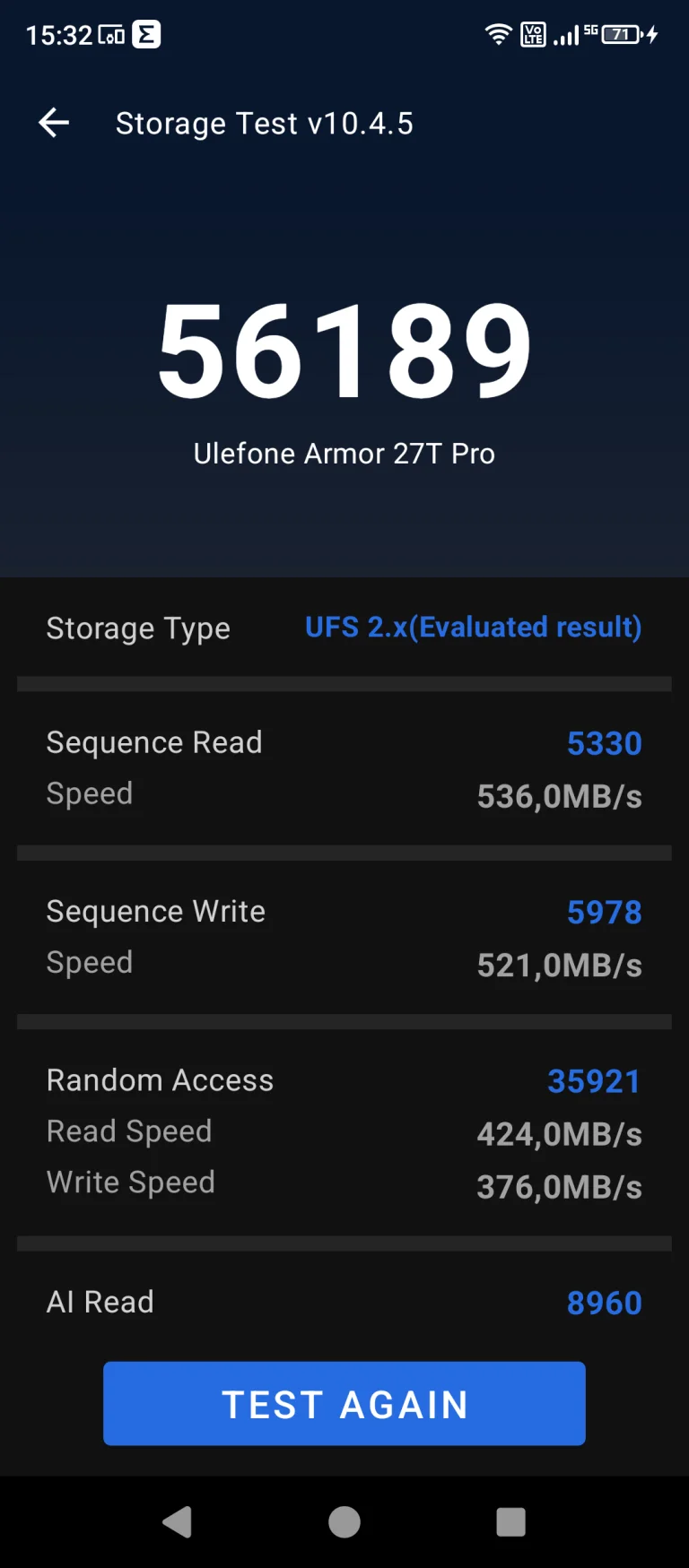Tap the back arrow to exit Storage Test
The image size is (689, 1568).
(x=53, y=123)
